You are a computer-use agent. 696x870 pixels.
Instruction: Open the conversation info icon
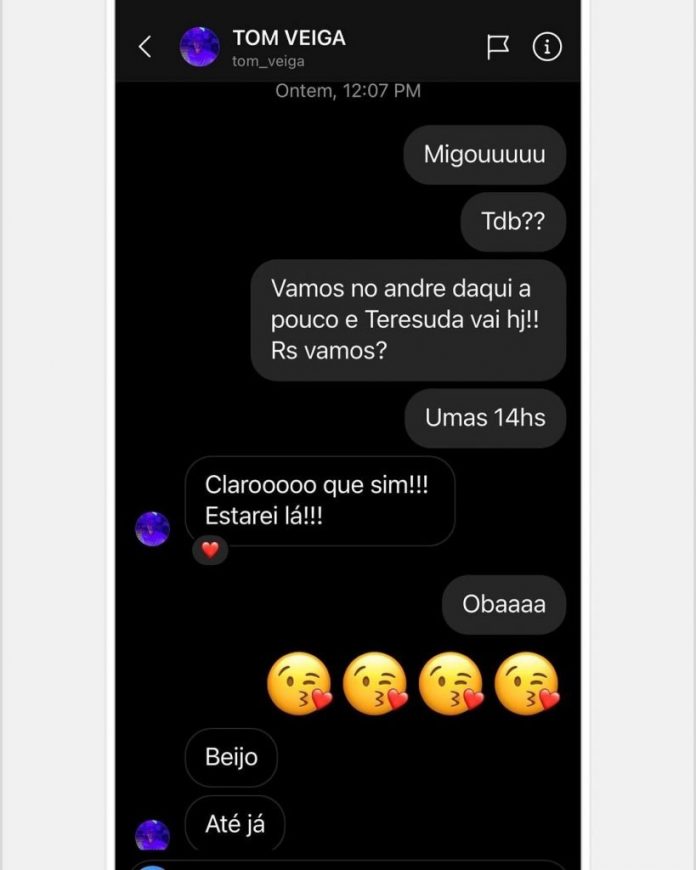pos(547,47)
